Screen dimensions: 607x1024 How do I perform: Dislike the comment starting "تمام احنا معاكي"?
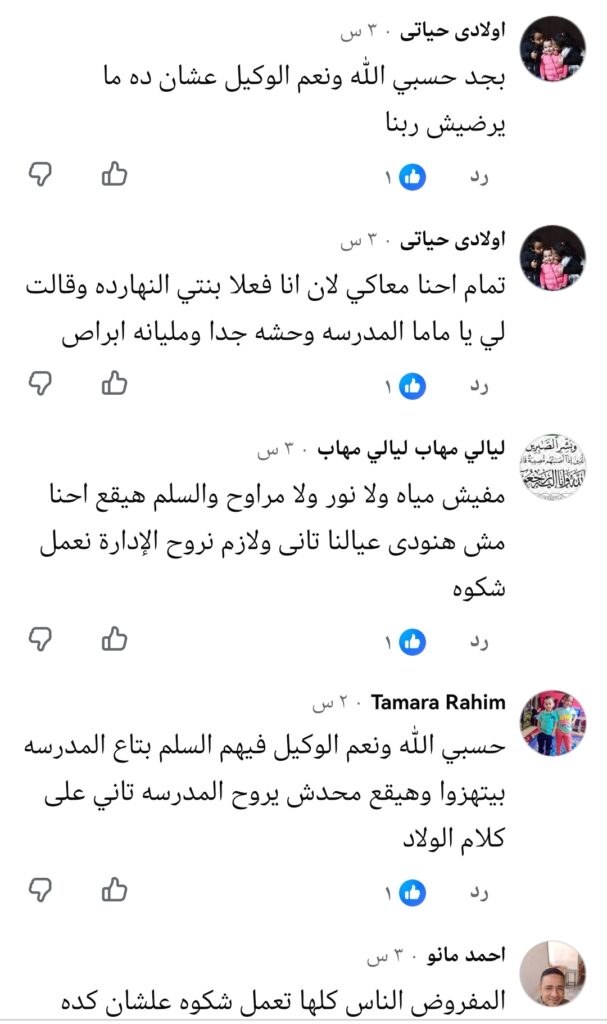click(x=40, y=383)
